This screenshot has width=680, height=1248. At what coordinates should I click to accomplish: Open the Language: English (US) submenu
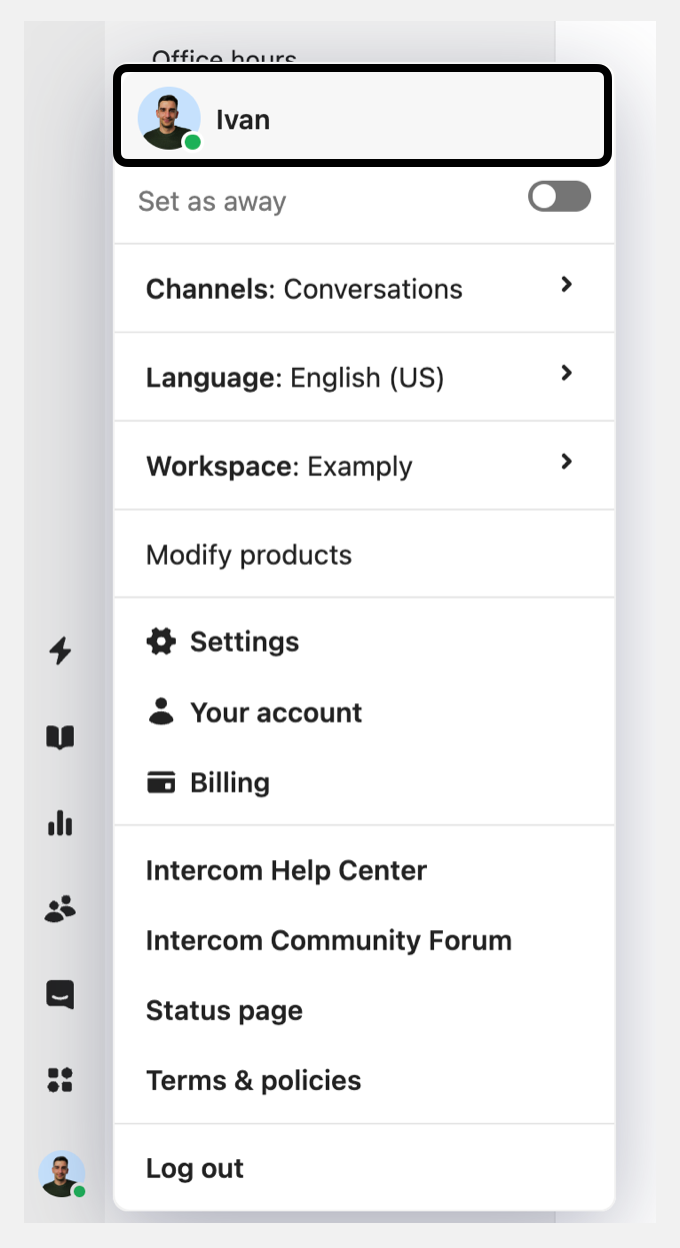click(x=364, y=377)
